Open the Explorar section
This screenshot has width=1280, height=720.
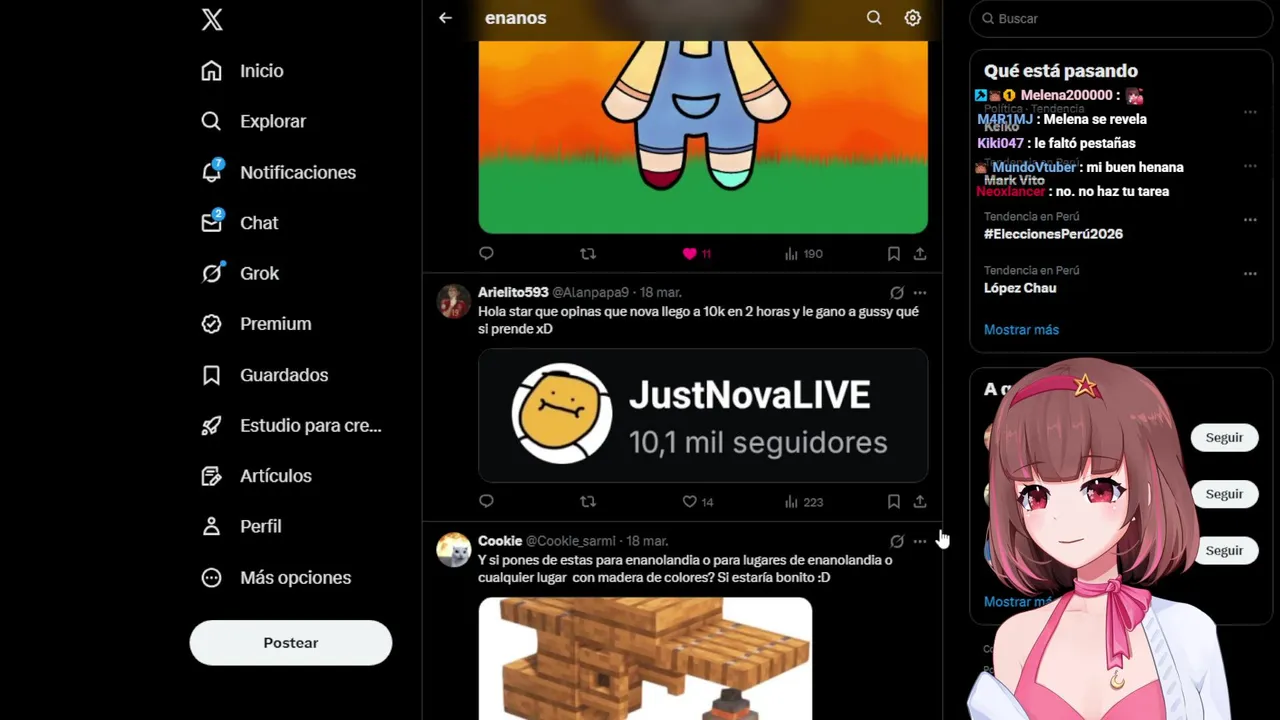click(x=272, y=121)
